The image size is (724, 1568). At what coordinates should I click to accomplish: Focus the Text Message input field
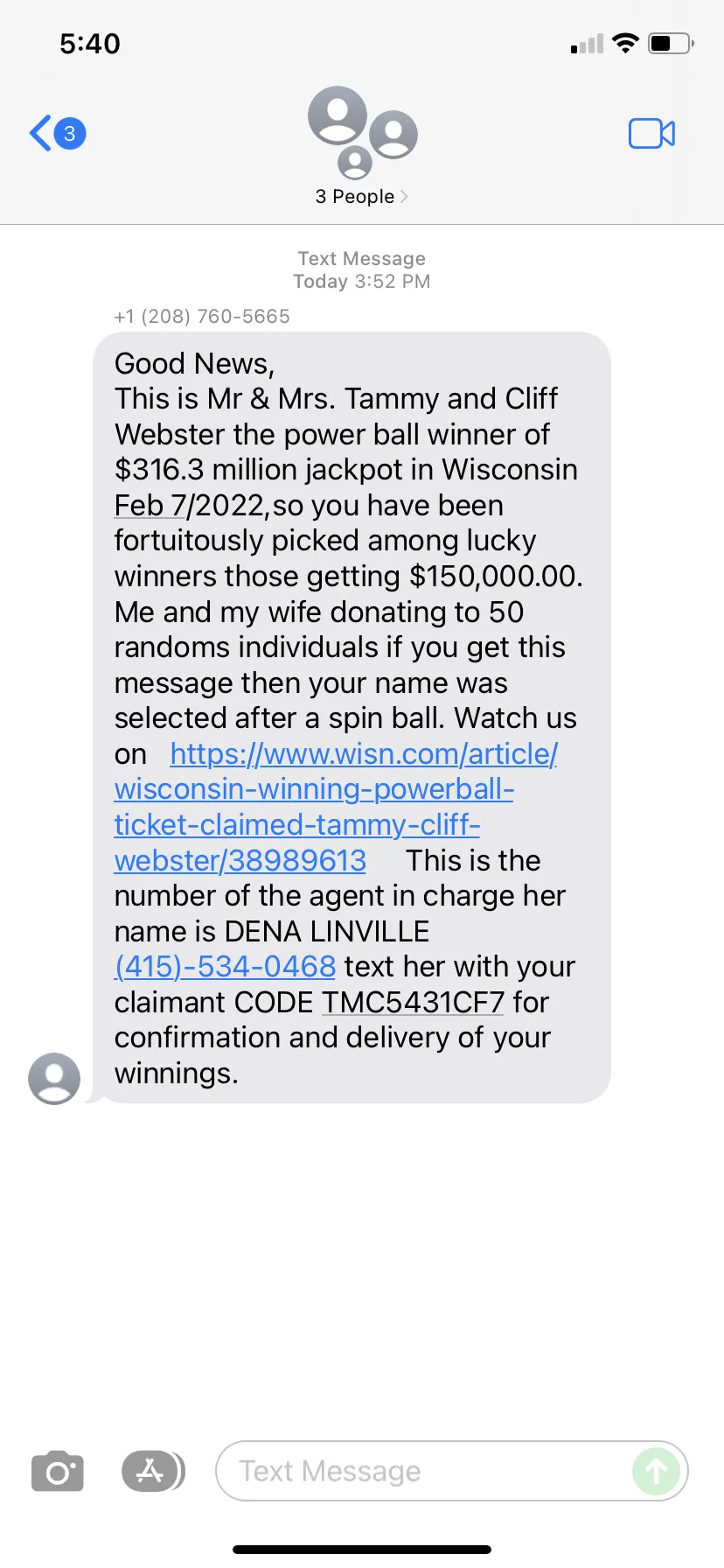tap(424, 1471)
